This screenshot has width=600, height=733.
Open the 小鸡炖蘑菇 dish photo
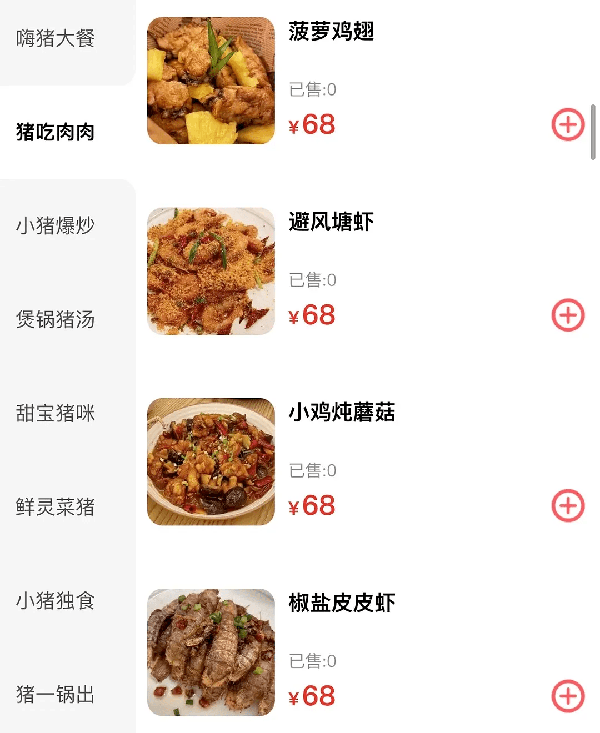tap(211, 462)
